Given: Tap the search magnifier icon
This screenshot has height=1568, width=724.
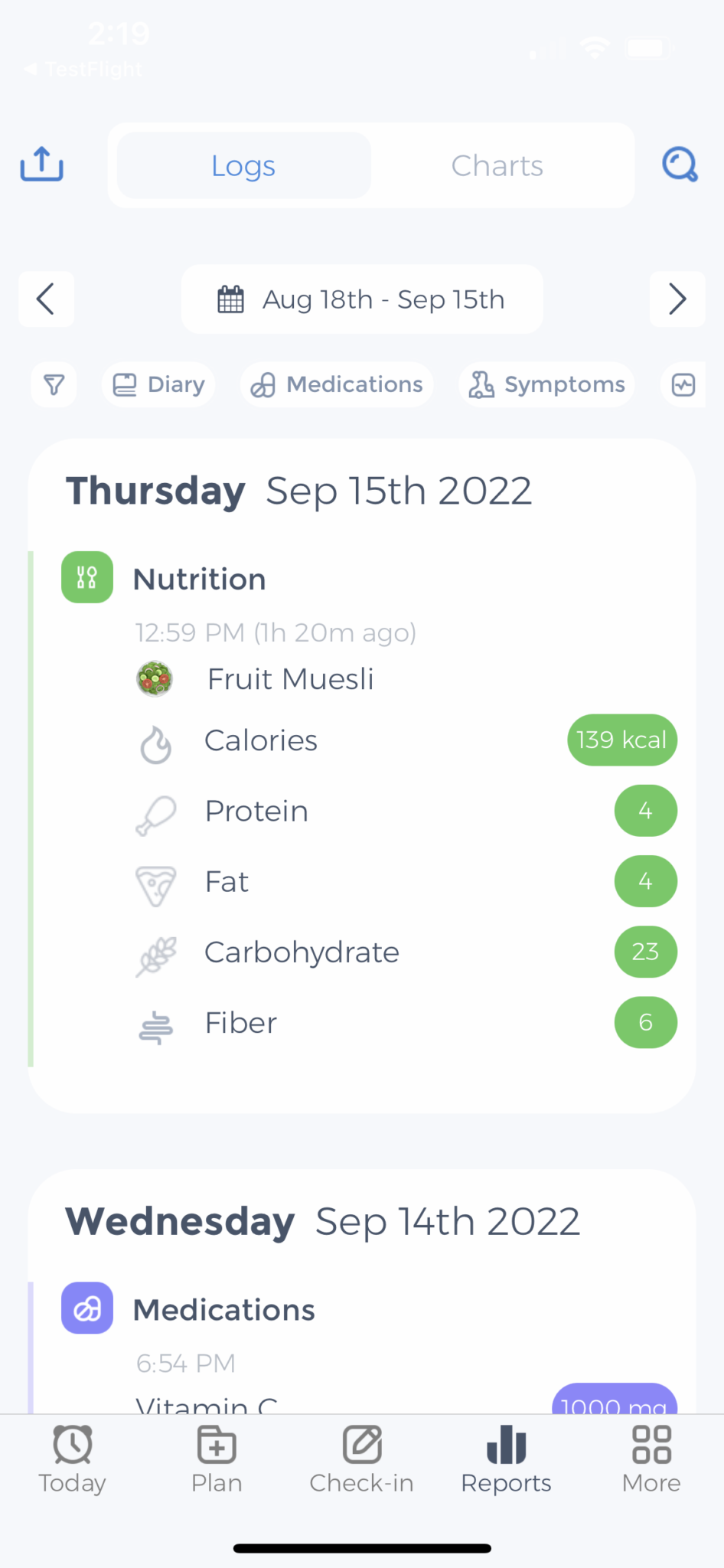Looking at the screenshot, I should pos(678,164).
